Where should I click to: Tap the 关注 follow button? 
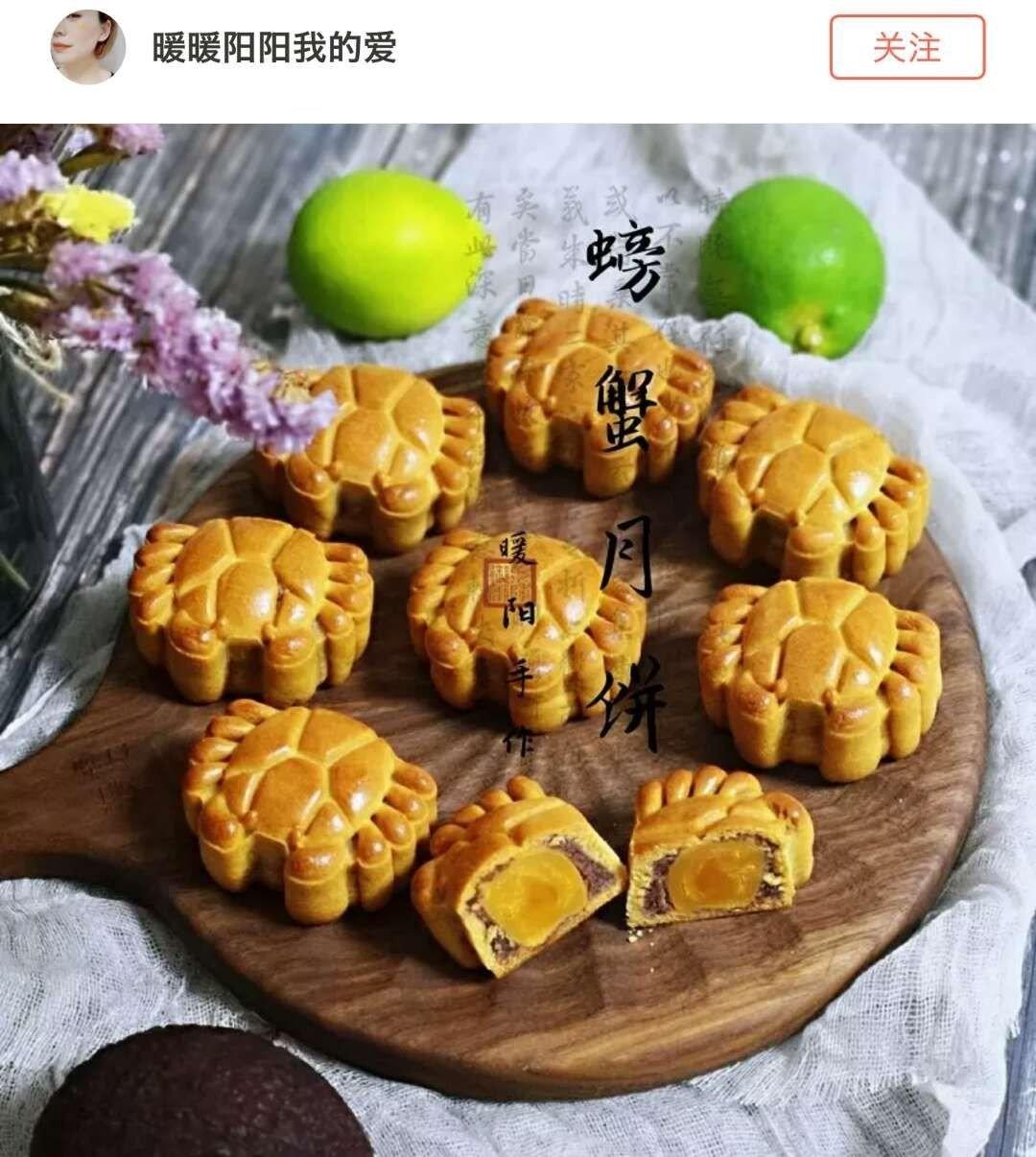point(906,47)
